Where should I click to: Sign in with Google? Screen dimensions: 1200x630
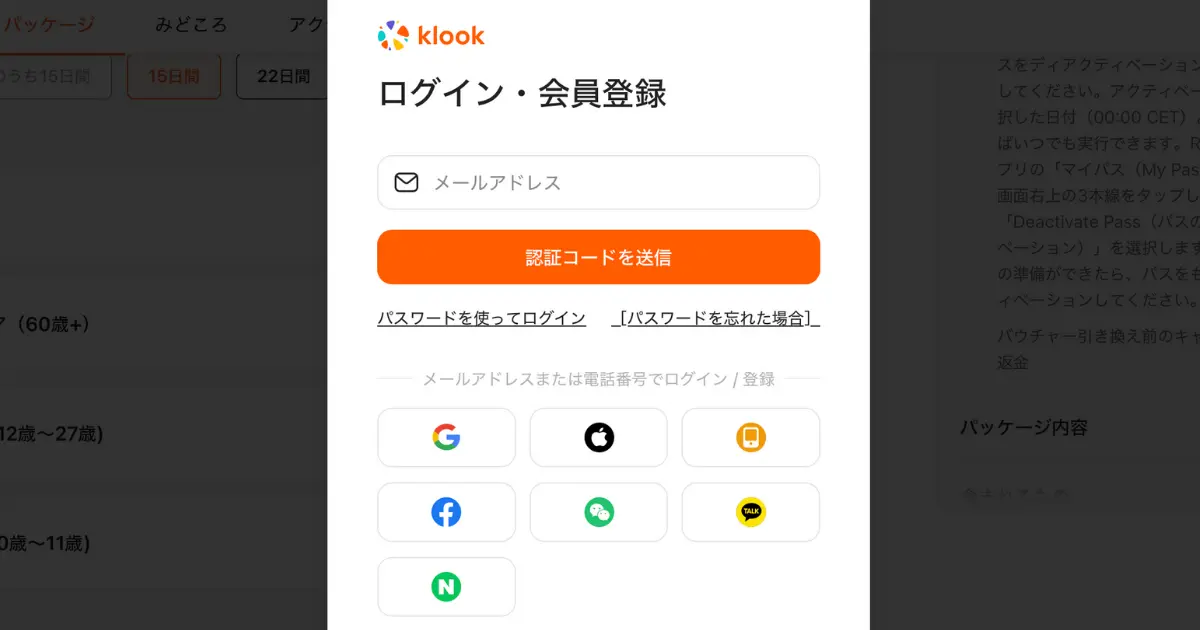(446, 437)
